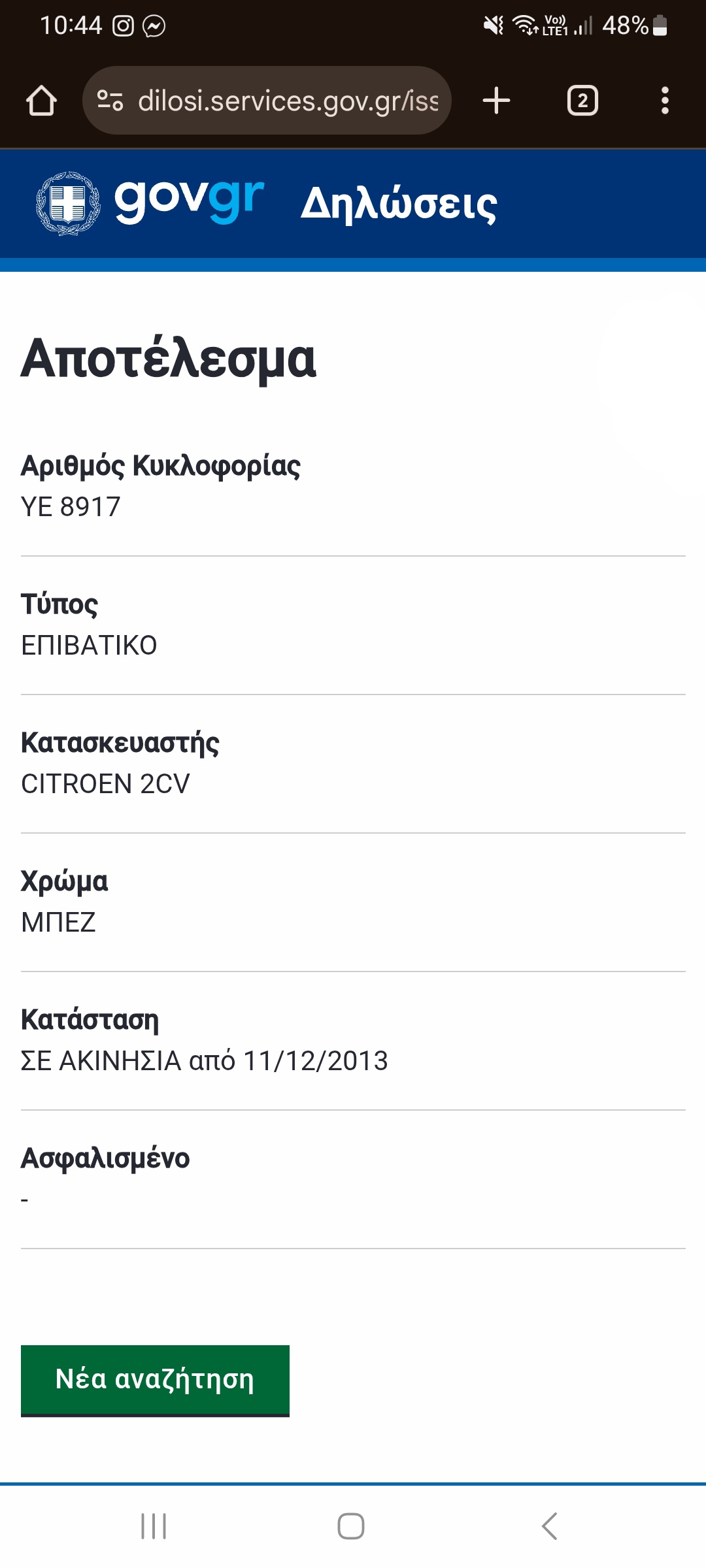Screen dimensions: 706x1568
Task: Tap the Νέα αναζήτηση button
Action: [x=155, y=1380]
